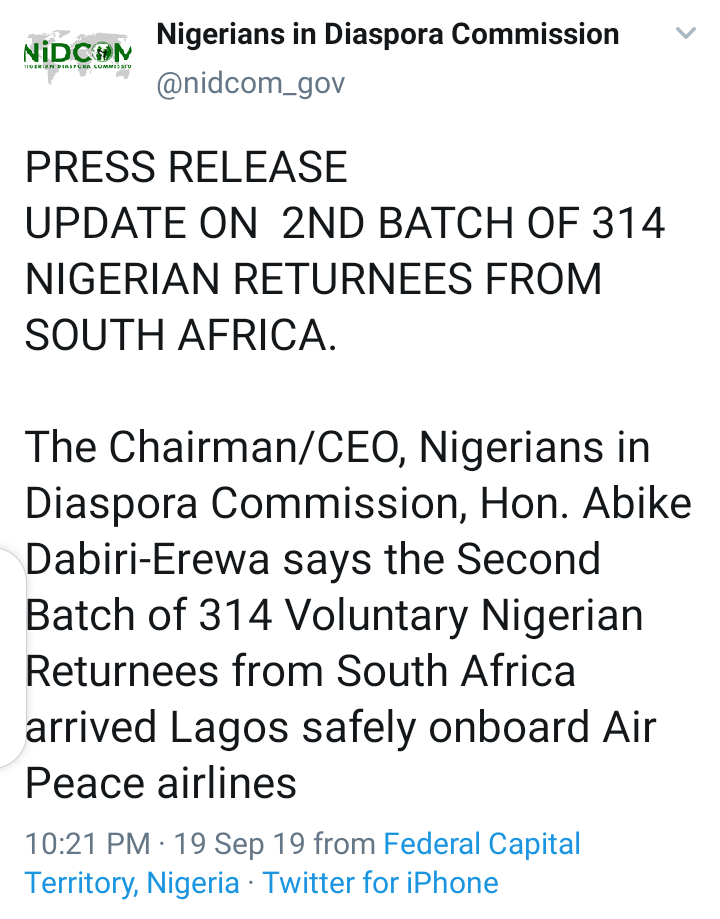The image size is (720, 919).
Task: Tap the Twitter for iPhone source link
Action: point(380,884)
